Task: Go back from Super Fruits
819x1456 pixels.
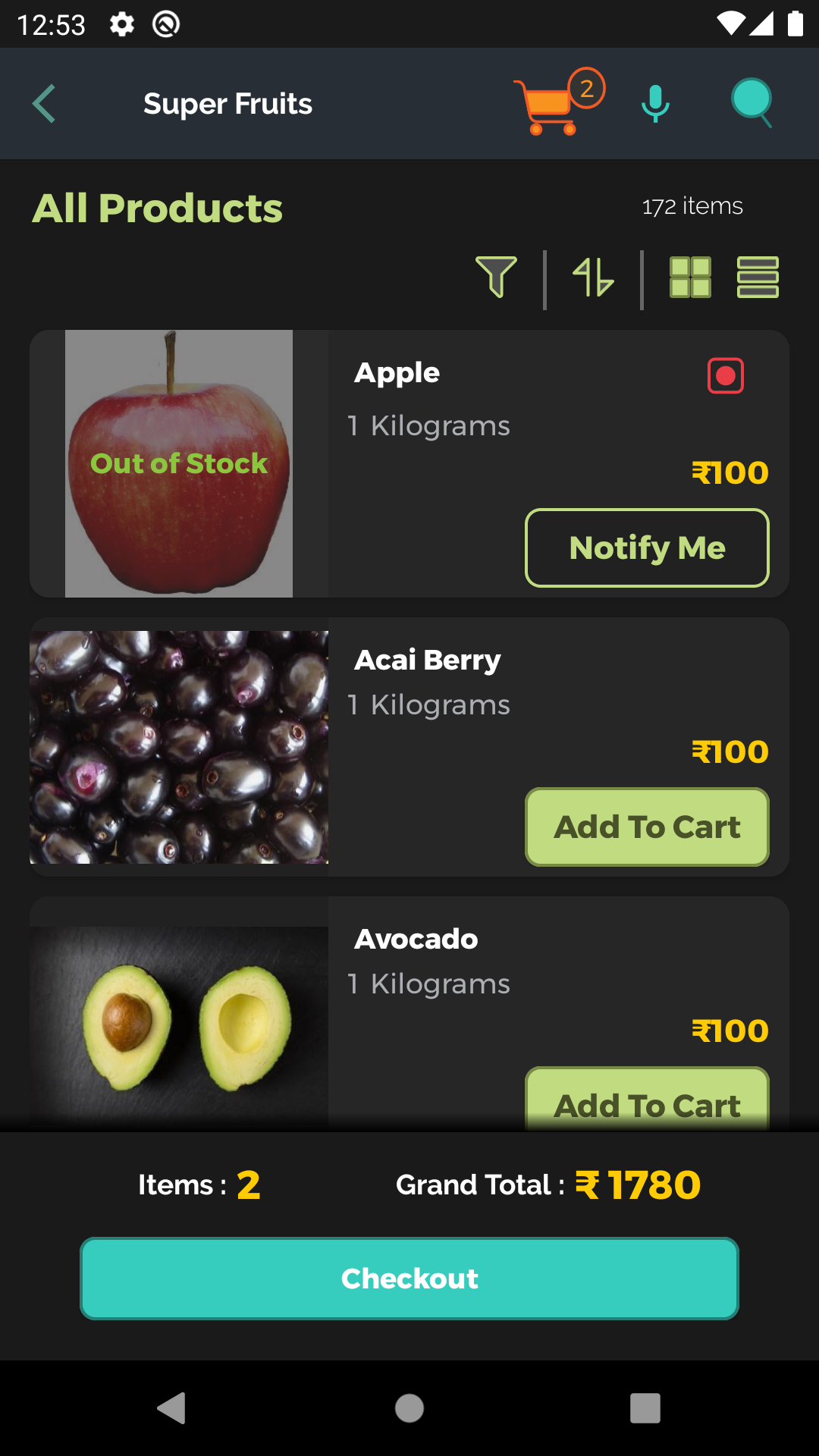Action: coord(44,104)
